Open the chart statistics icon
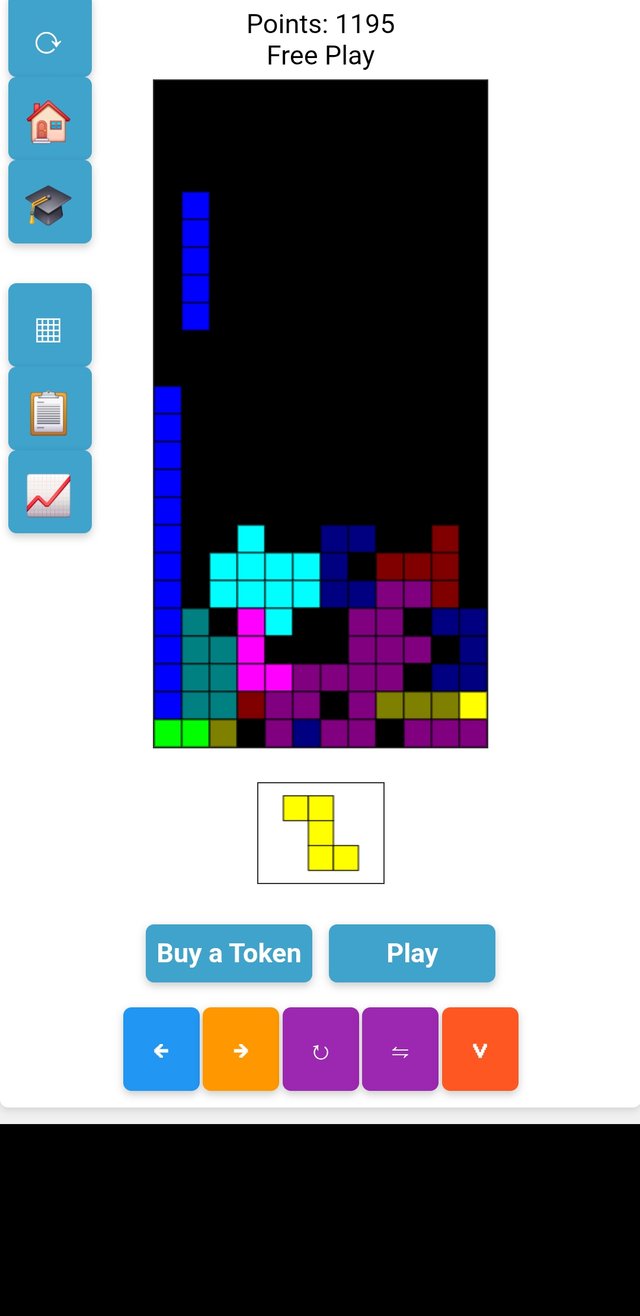640x1316 pixels. tap(49, 493)
